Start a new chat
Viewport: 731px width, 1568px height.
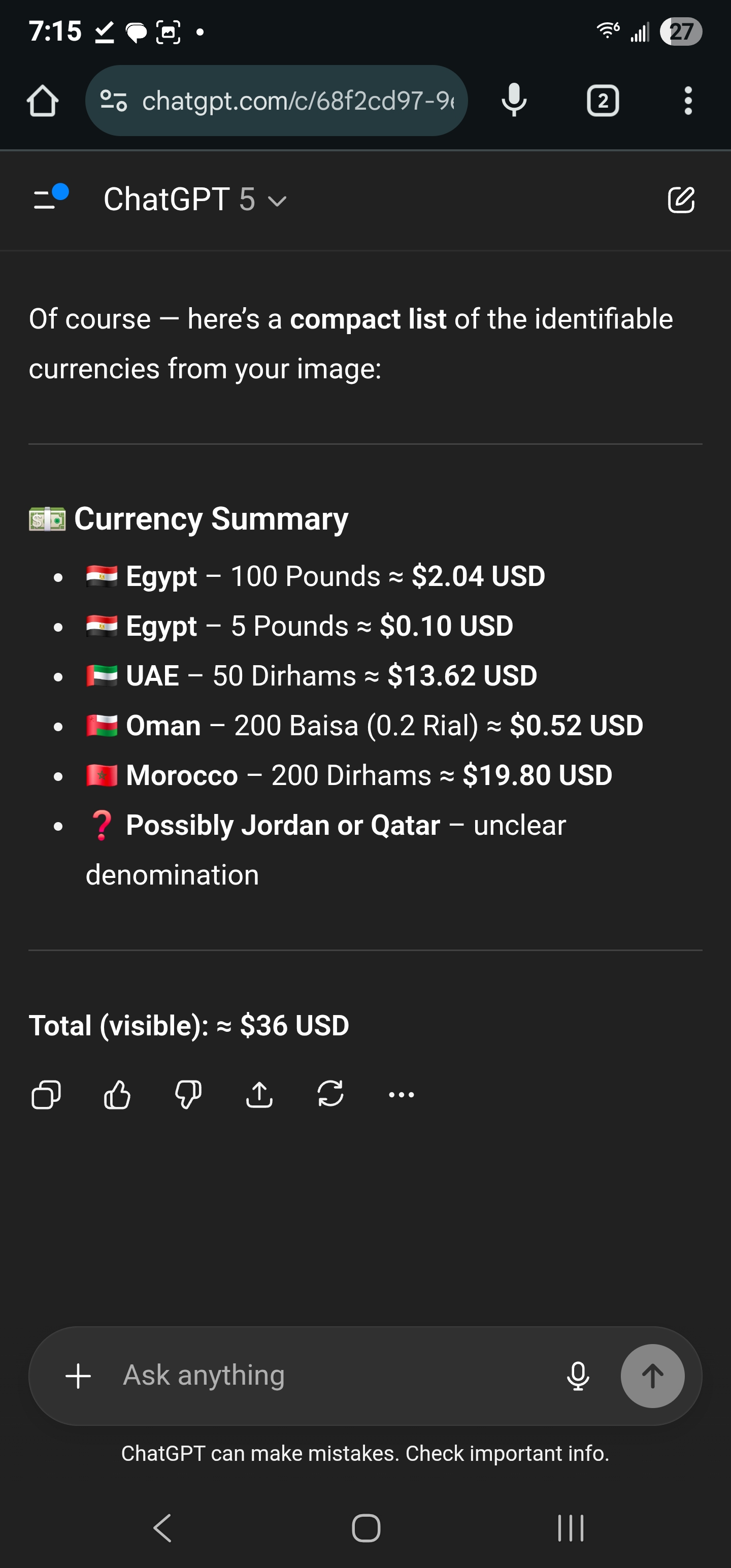(680, 200)
